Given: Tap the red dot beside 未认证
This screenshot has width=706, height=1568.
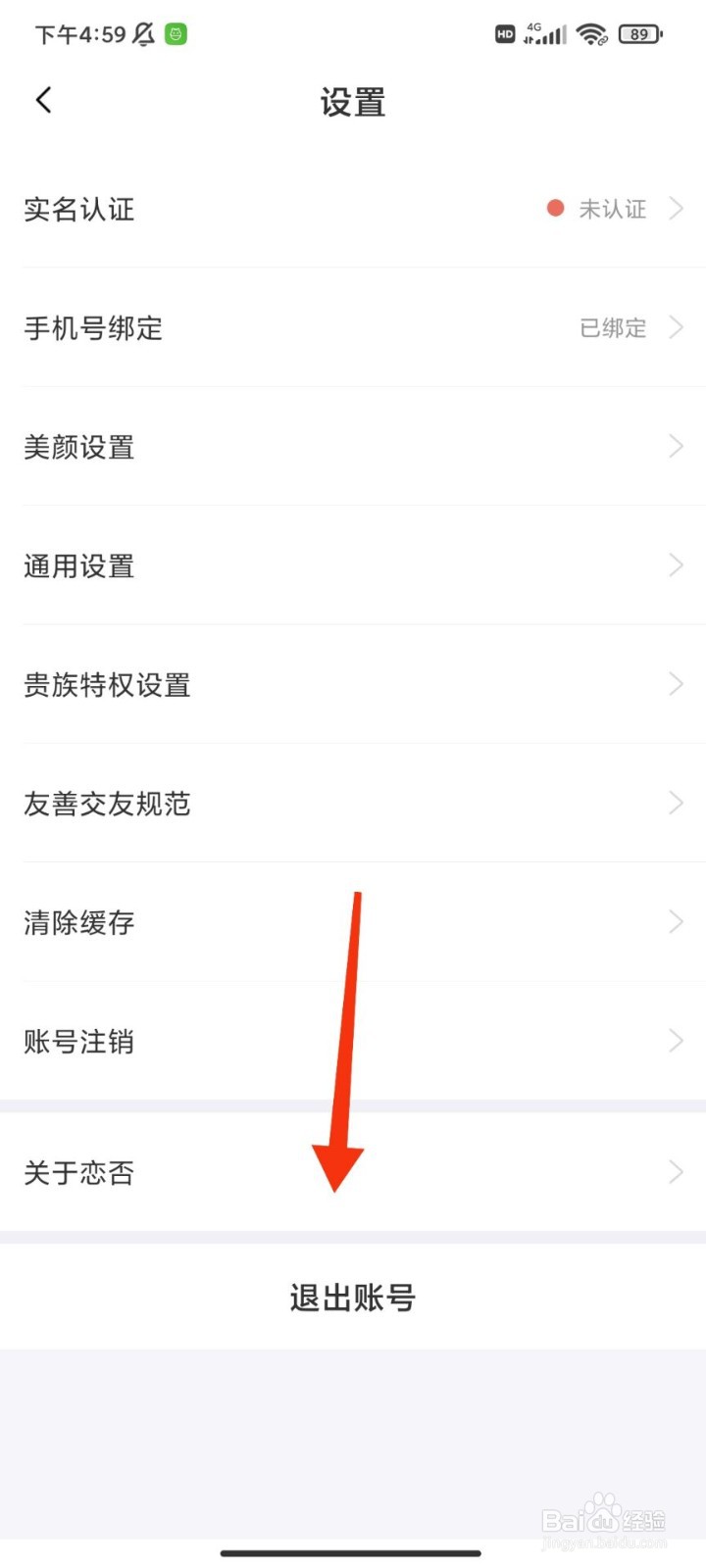Looking at the screenshot, I should tap(555, 208).
